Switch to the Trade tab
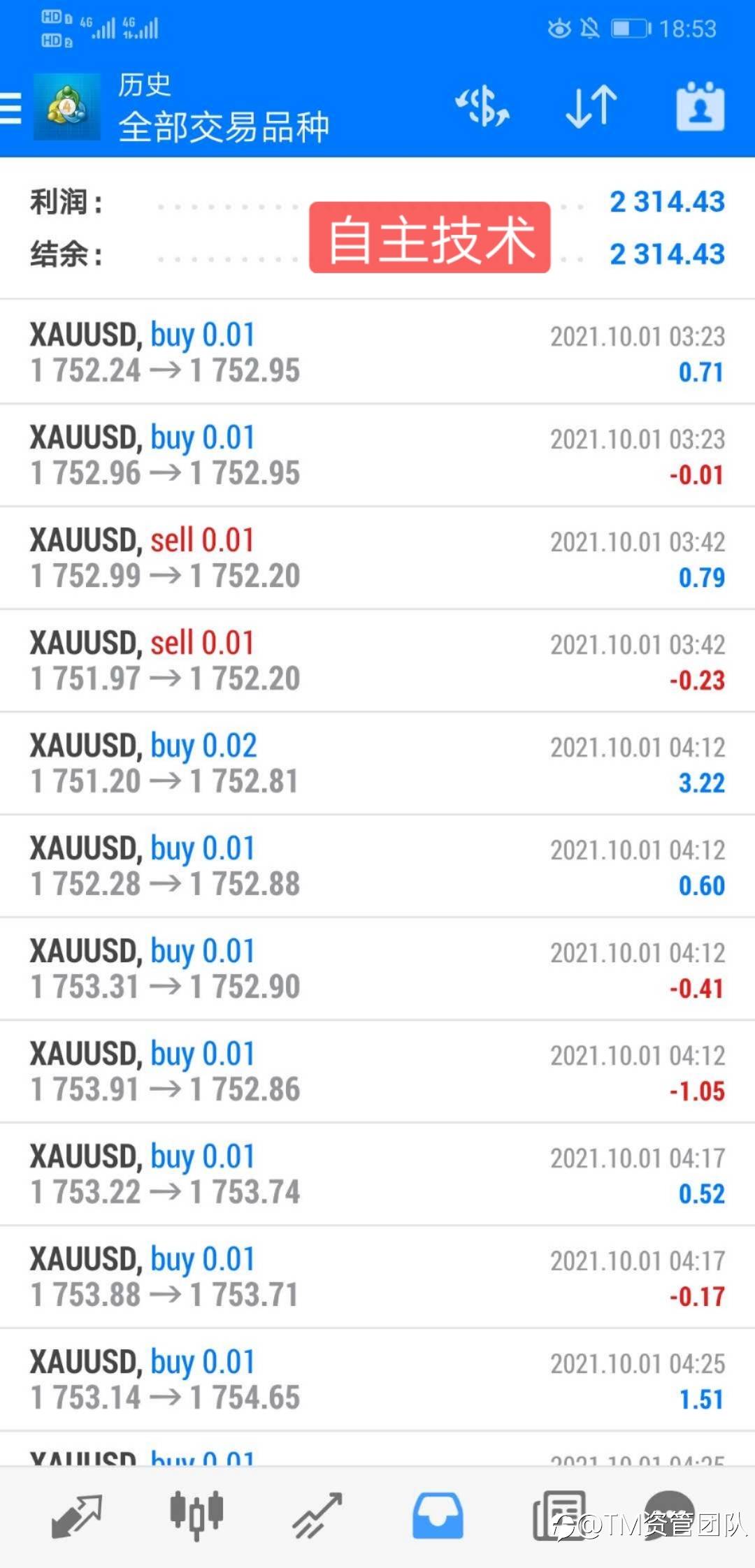 click(318, 1516)
